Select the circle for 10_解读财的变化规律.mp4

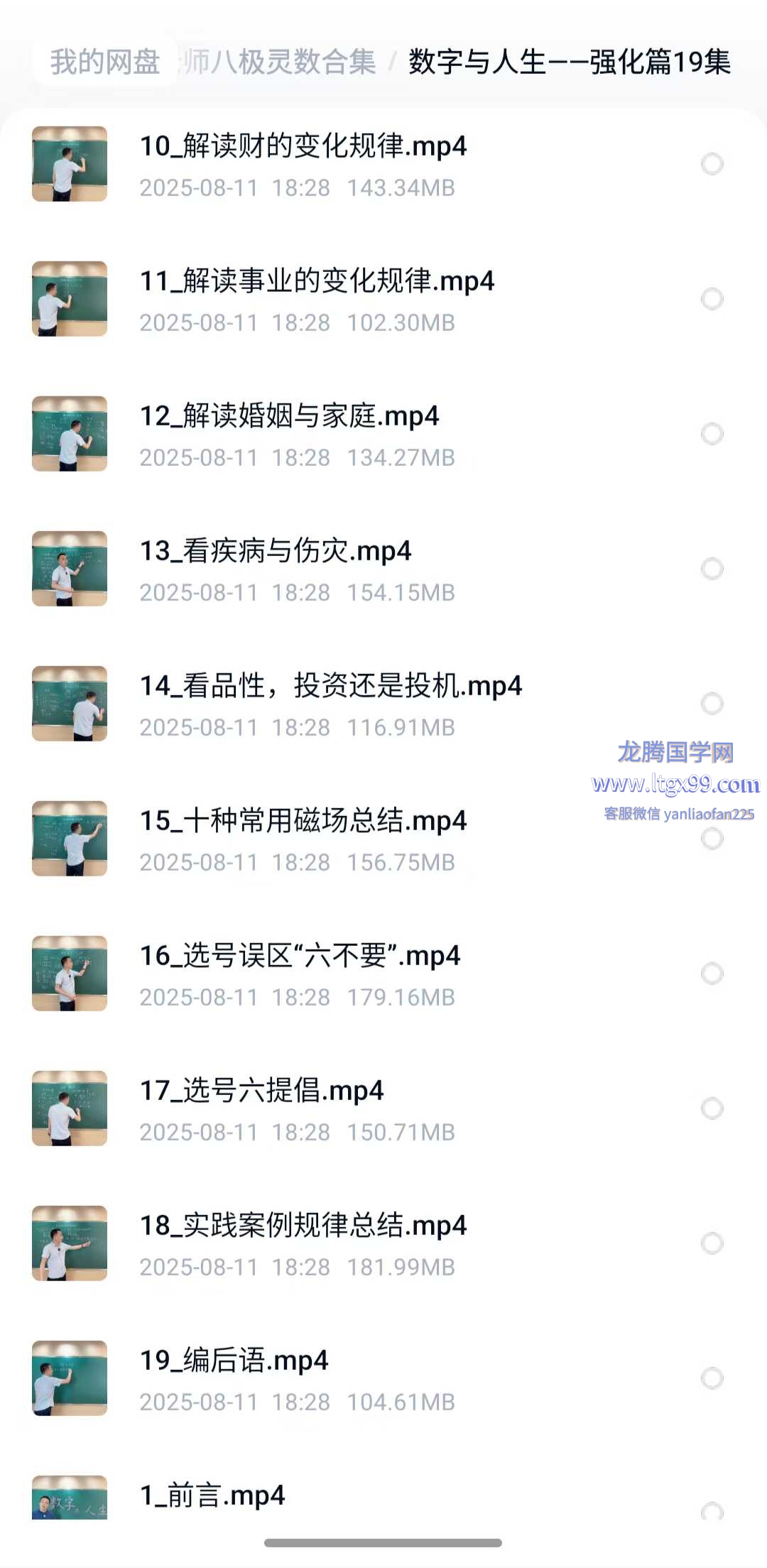coord(712,164)
